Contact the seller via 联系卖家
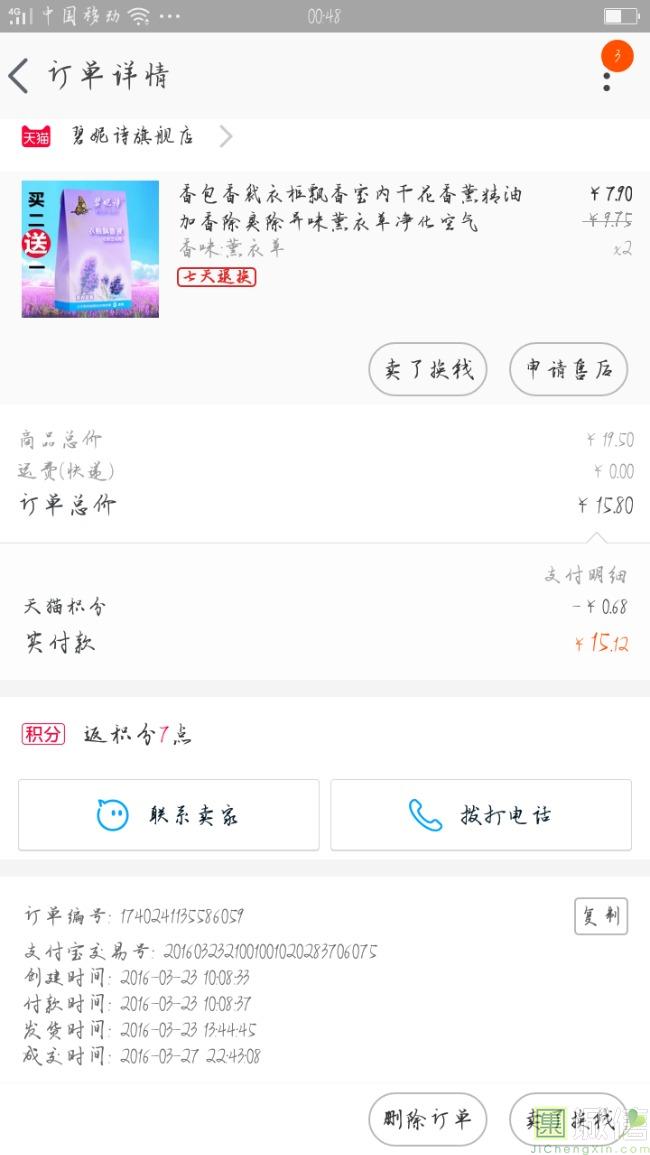The height and width of the screenshot is (1155, 650). pyautogui.click(x=169, y=815)
